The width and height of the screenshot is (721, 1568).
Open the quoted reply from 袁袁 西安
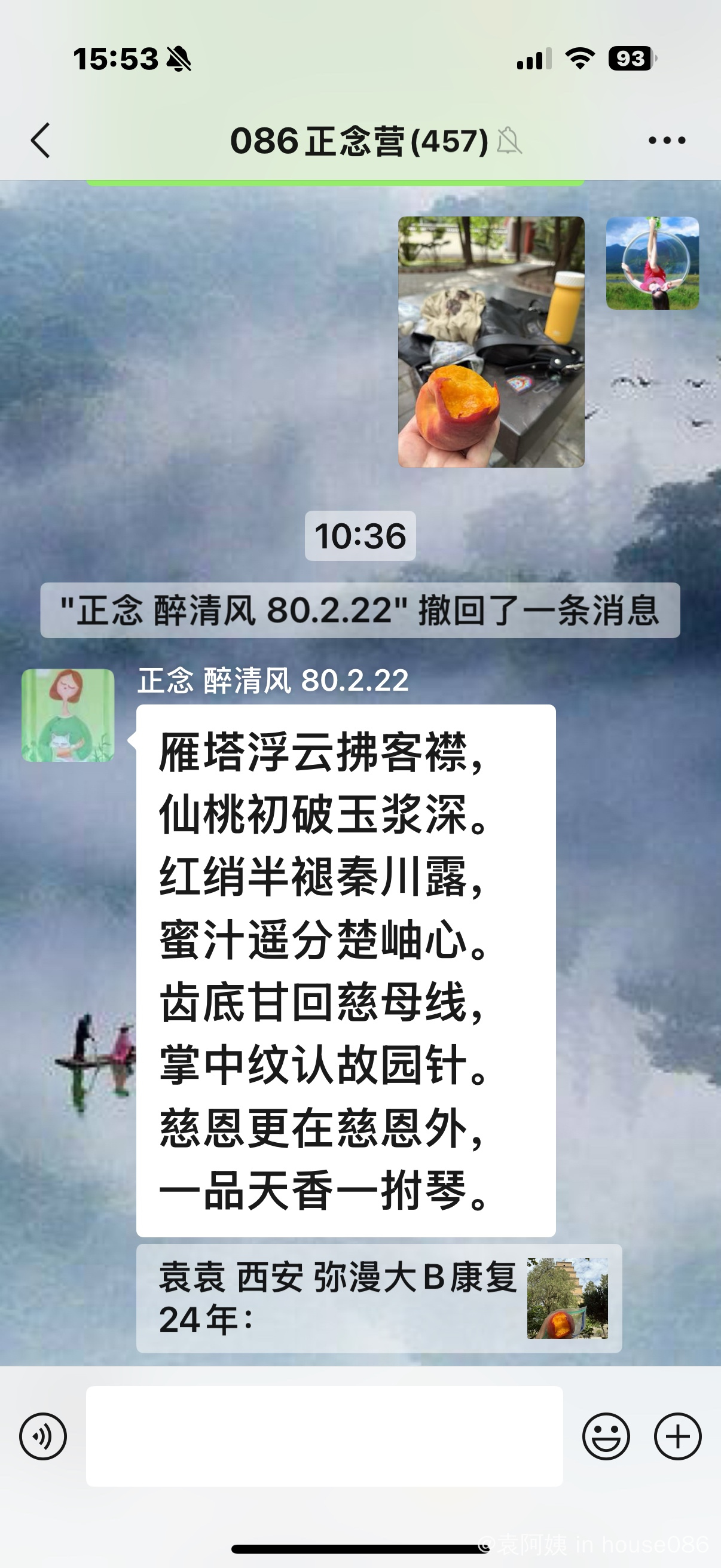coord(378,1297)
